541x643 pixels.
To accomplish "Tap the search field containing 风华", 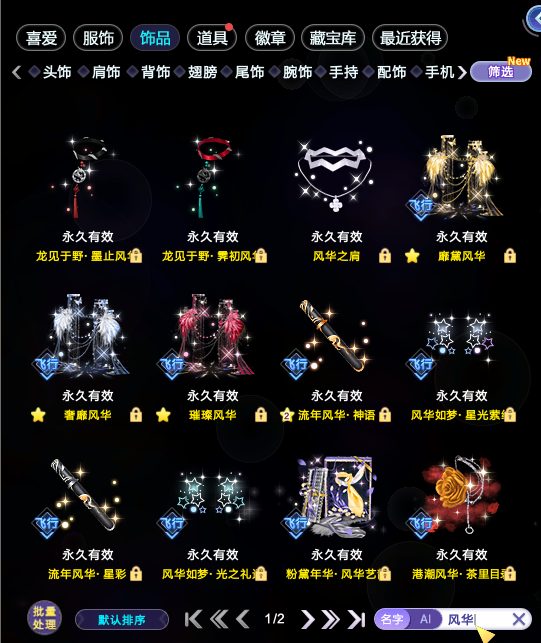I will click(476, 619).
